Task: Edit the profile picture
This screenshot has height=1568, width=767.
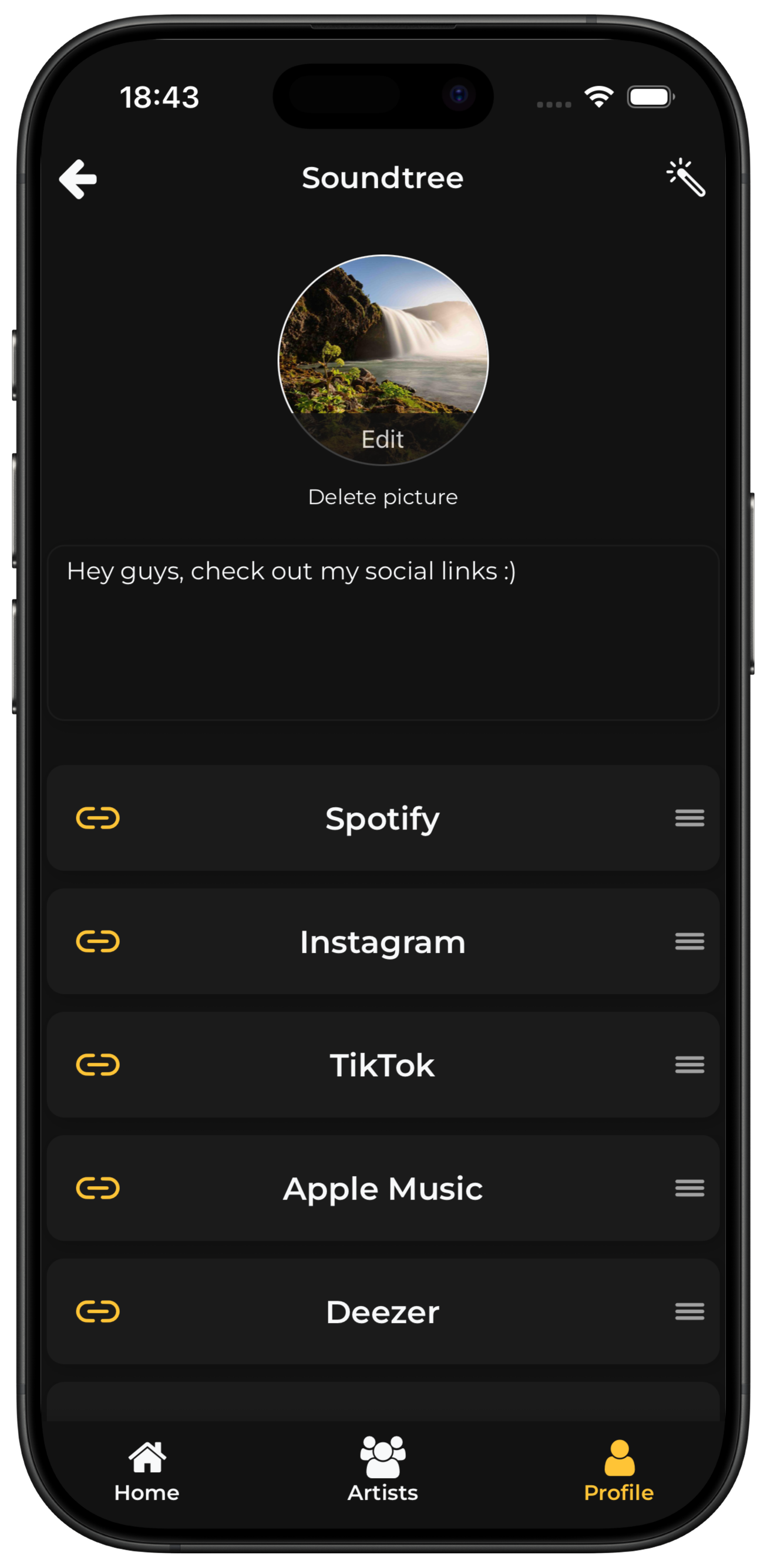Action: click(382, 438)
